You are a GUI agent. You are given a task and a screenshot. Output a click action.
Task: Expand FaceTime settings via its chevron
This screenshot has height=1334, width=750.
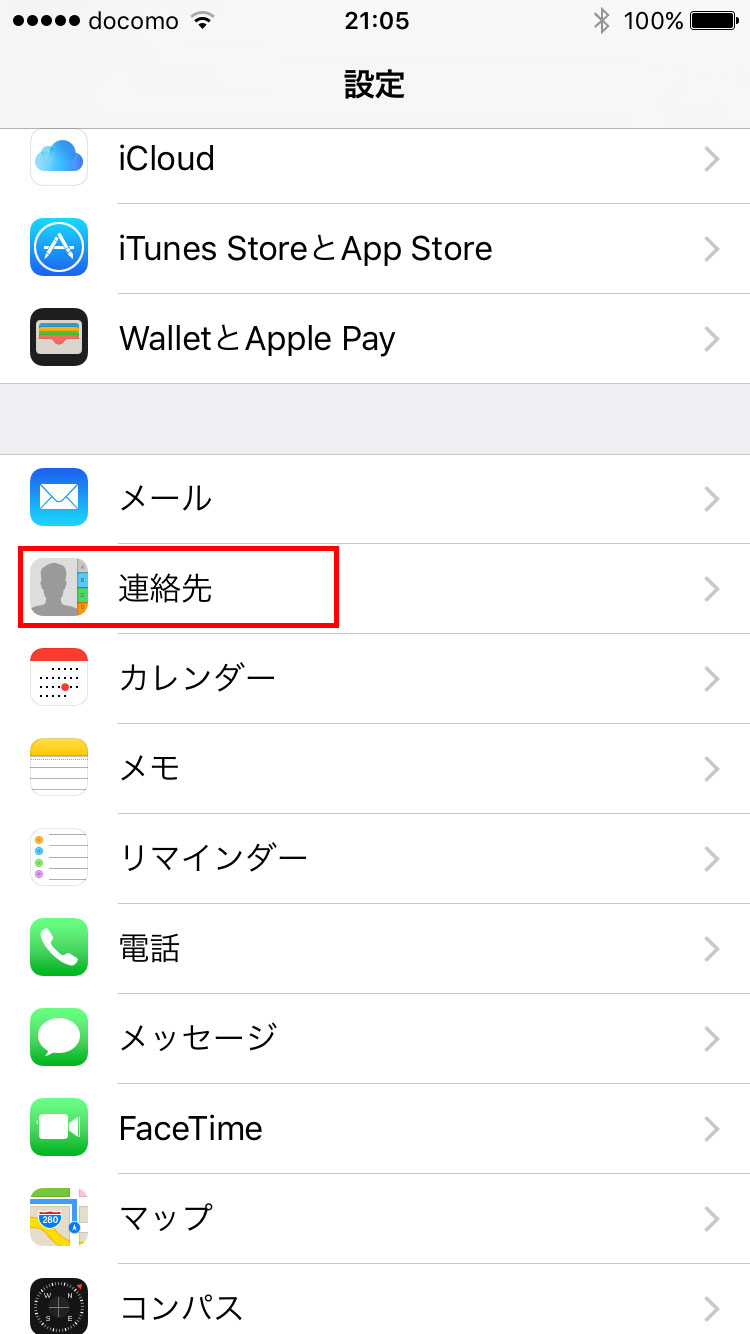click(711, 1127)
